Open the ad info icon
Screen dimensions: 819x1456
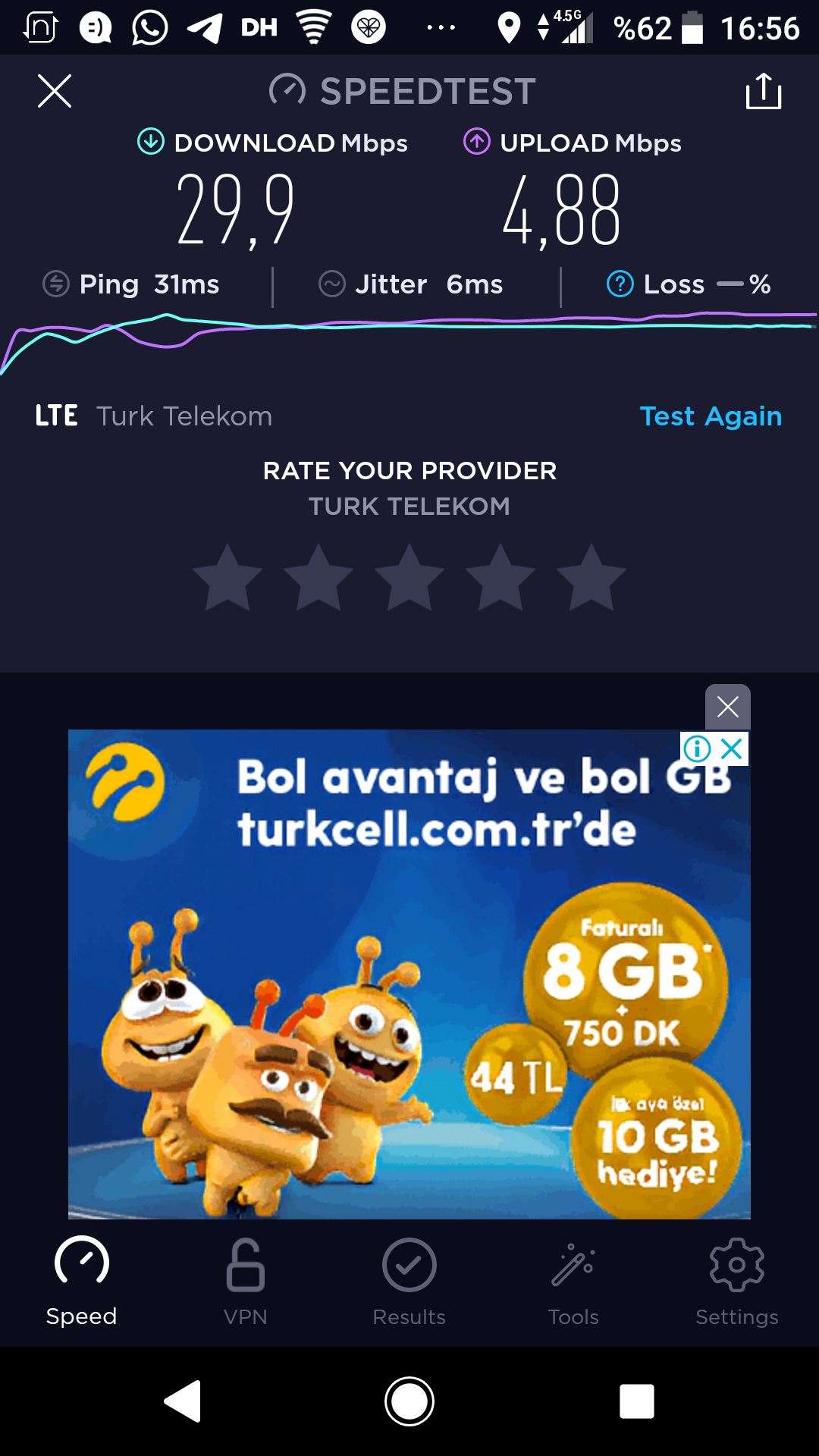click(x=697, y=749)
